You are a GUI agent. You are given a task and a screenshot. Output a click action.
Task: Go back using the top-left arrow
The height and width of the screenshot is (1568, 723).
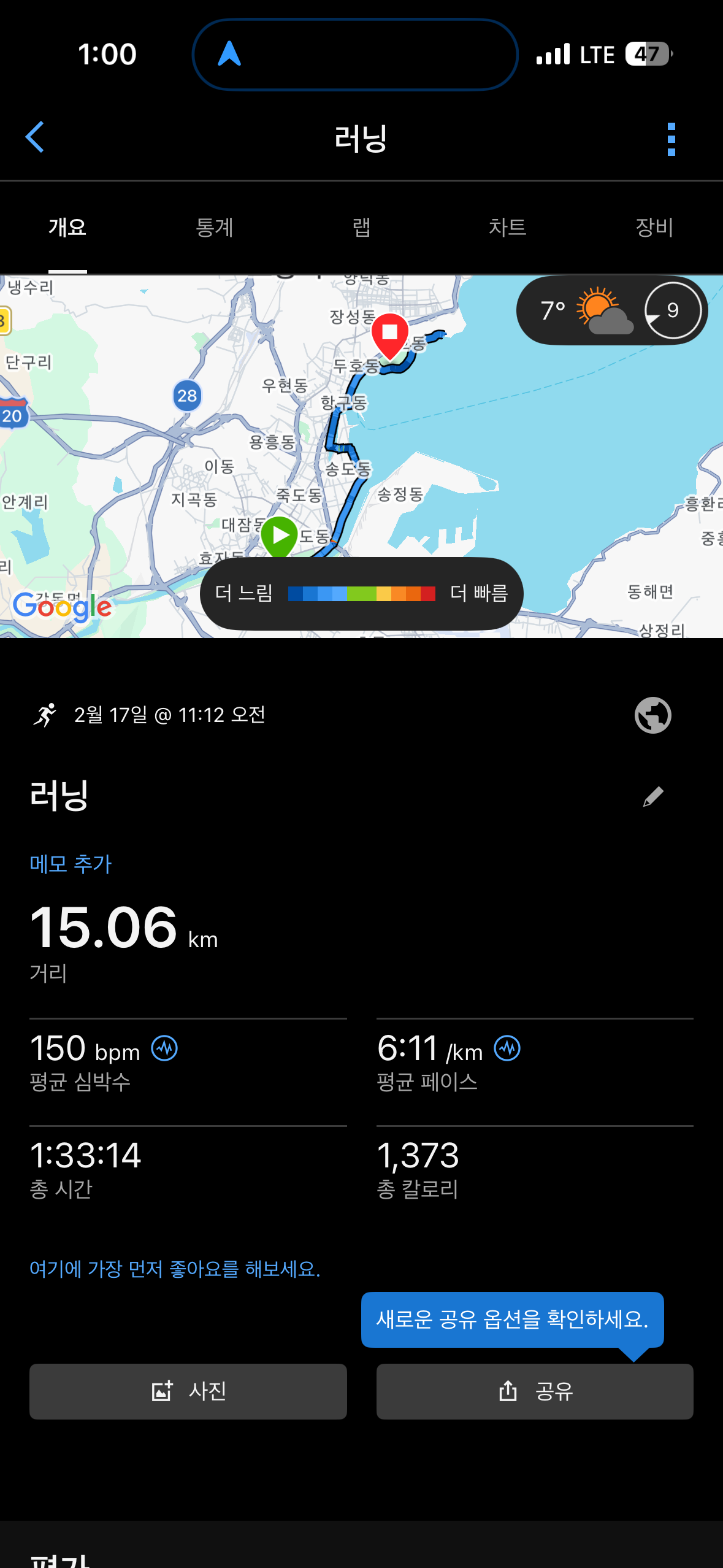click(35, 137)
